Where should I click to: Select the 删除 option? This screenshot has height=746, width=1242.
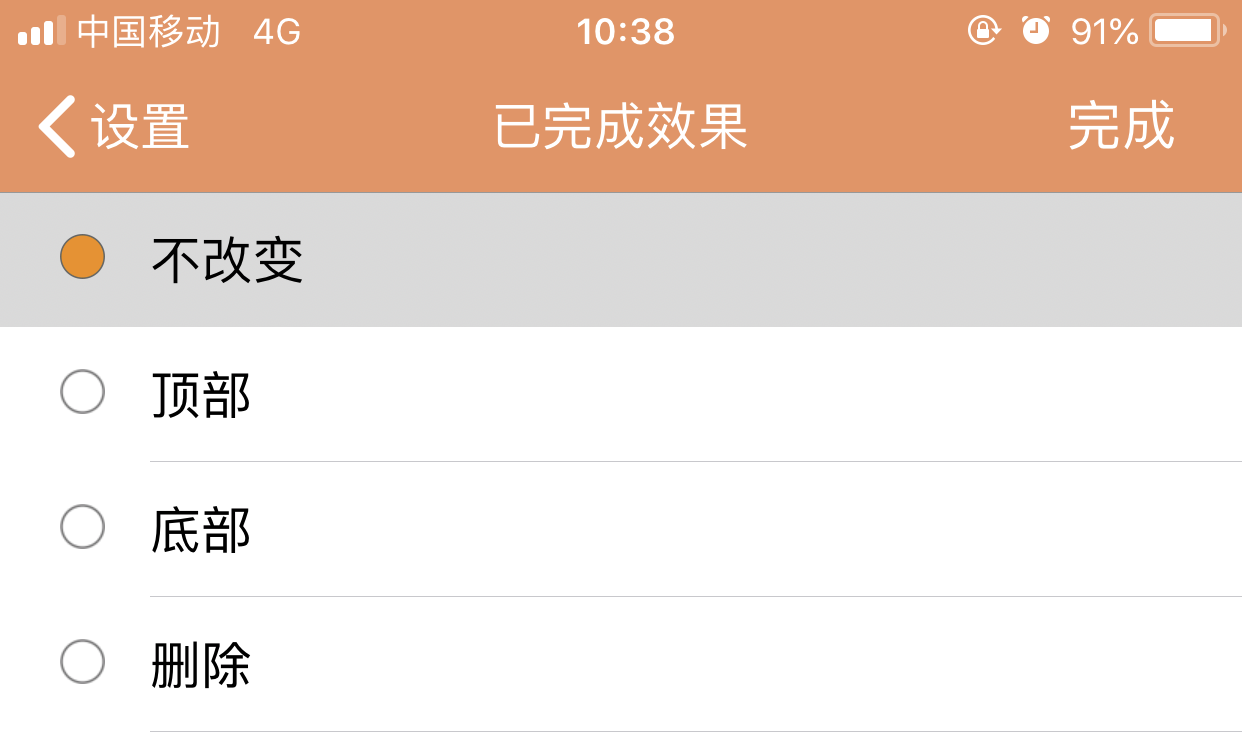[x=200, y=663]
